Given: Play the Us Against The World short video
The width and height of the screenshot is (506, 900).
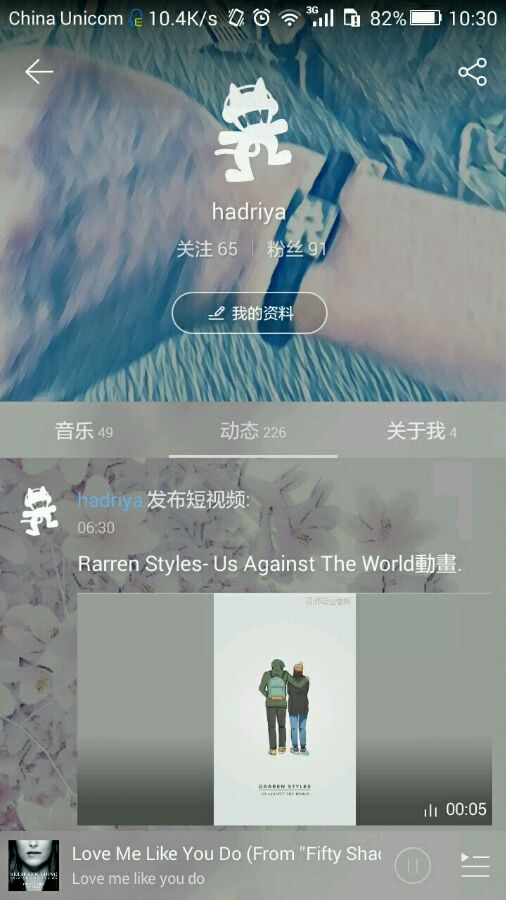Looking at the screenshot, I should point(285,709).
